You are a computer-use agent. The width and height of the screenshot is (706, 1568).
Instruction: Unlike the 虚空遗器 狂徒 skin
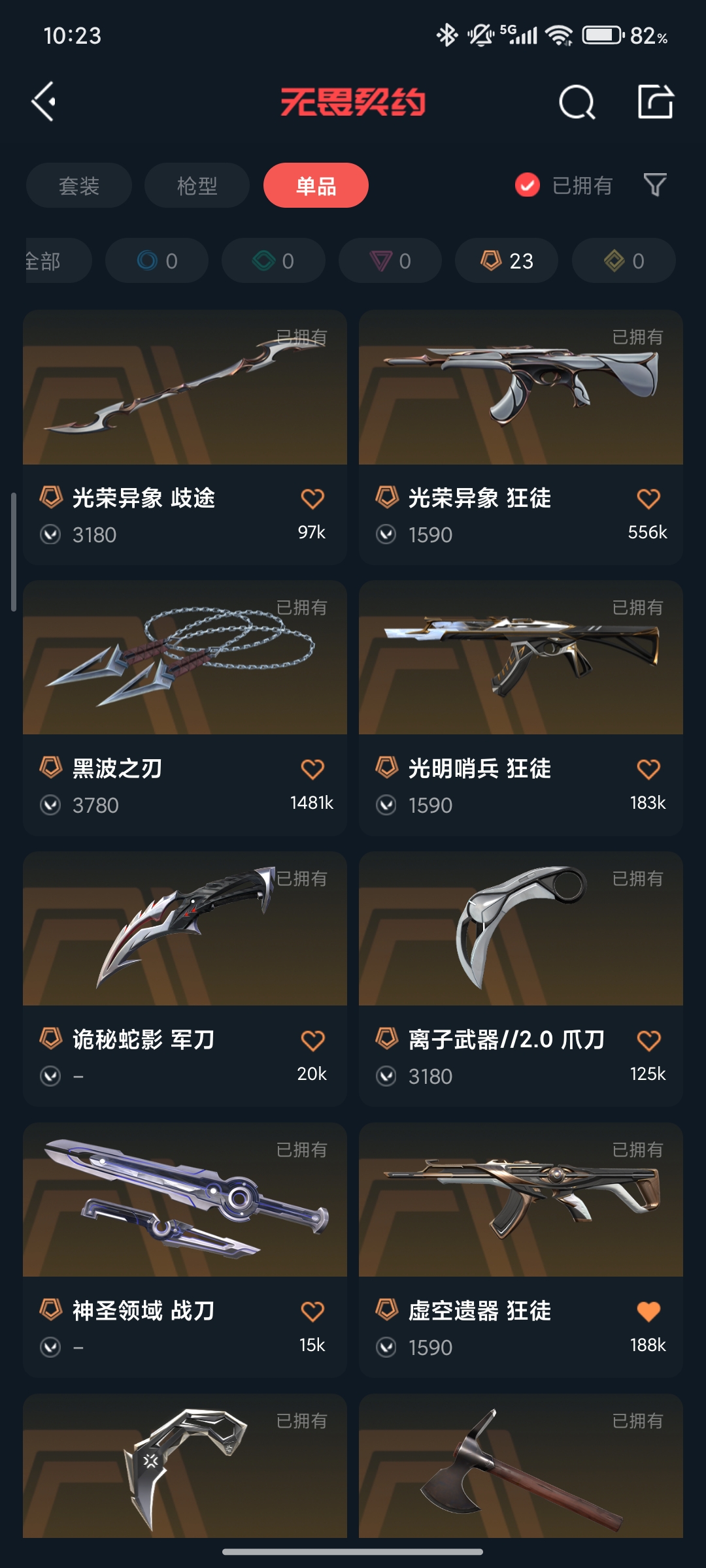(648, 1311)
